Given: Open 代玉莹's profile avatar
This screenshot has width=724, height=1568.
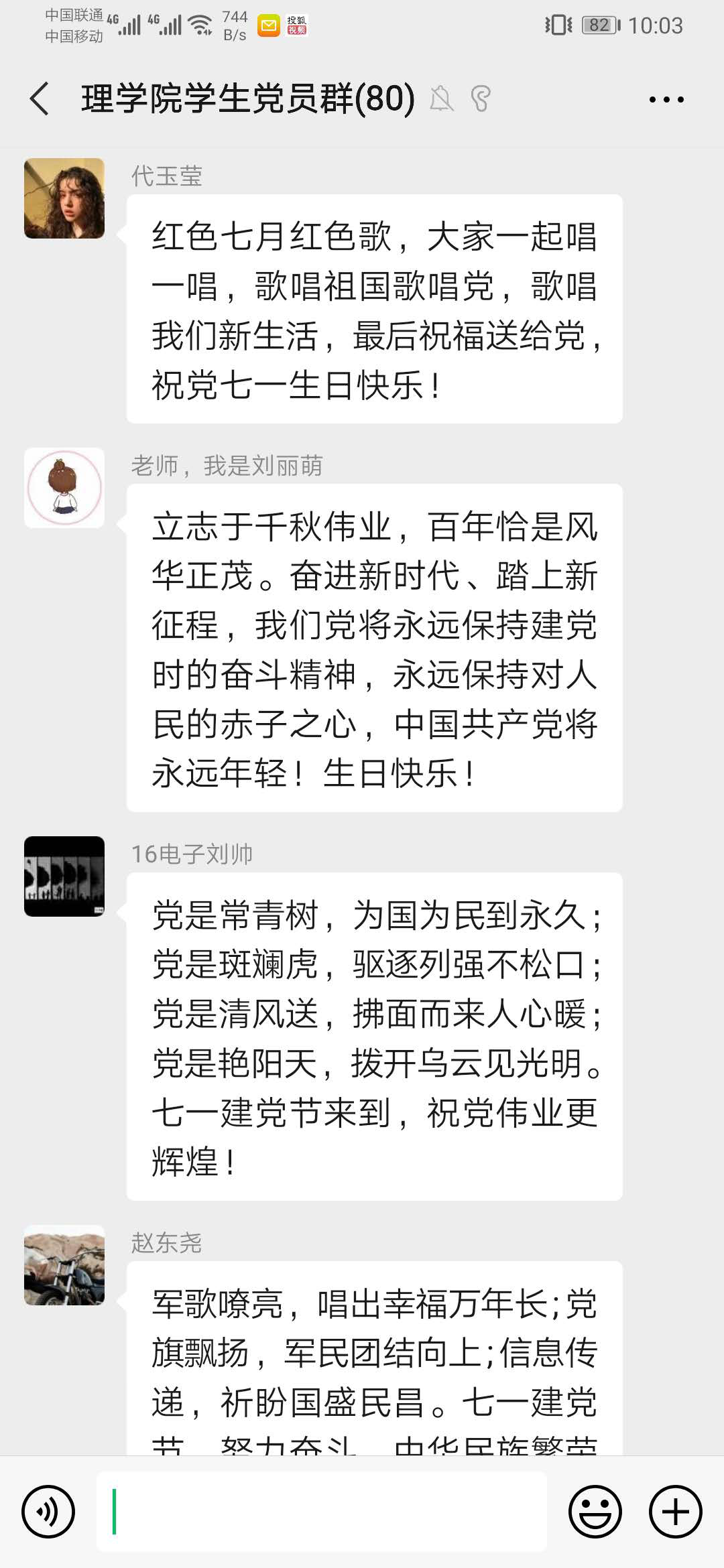Looking at the screenshot, I should point(64,198).
